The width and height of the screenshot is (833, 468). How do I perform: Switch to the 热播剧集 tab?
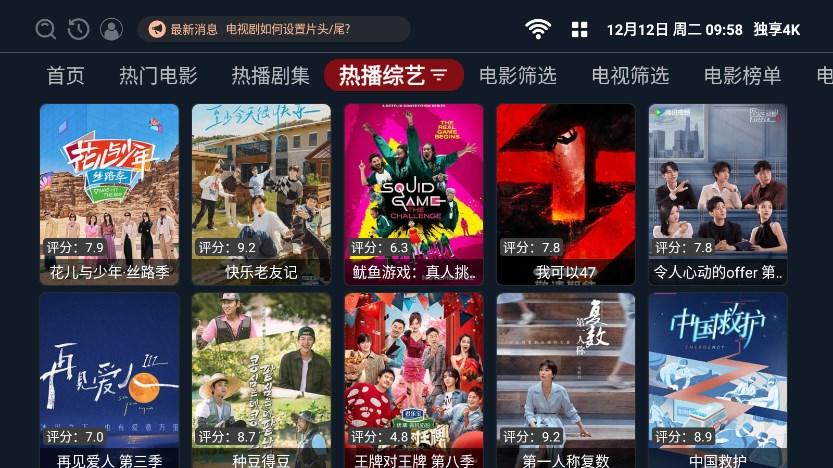pyautogui.click(x=270, y=75)
